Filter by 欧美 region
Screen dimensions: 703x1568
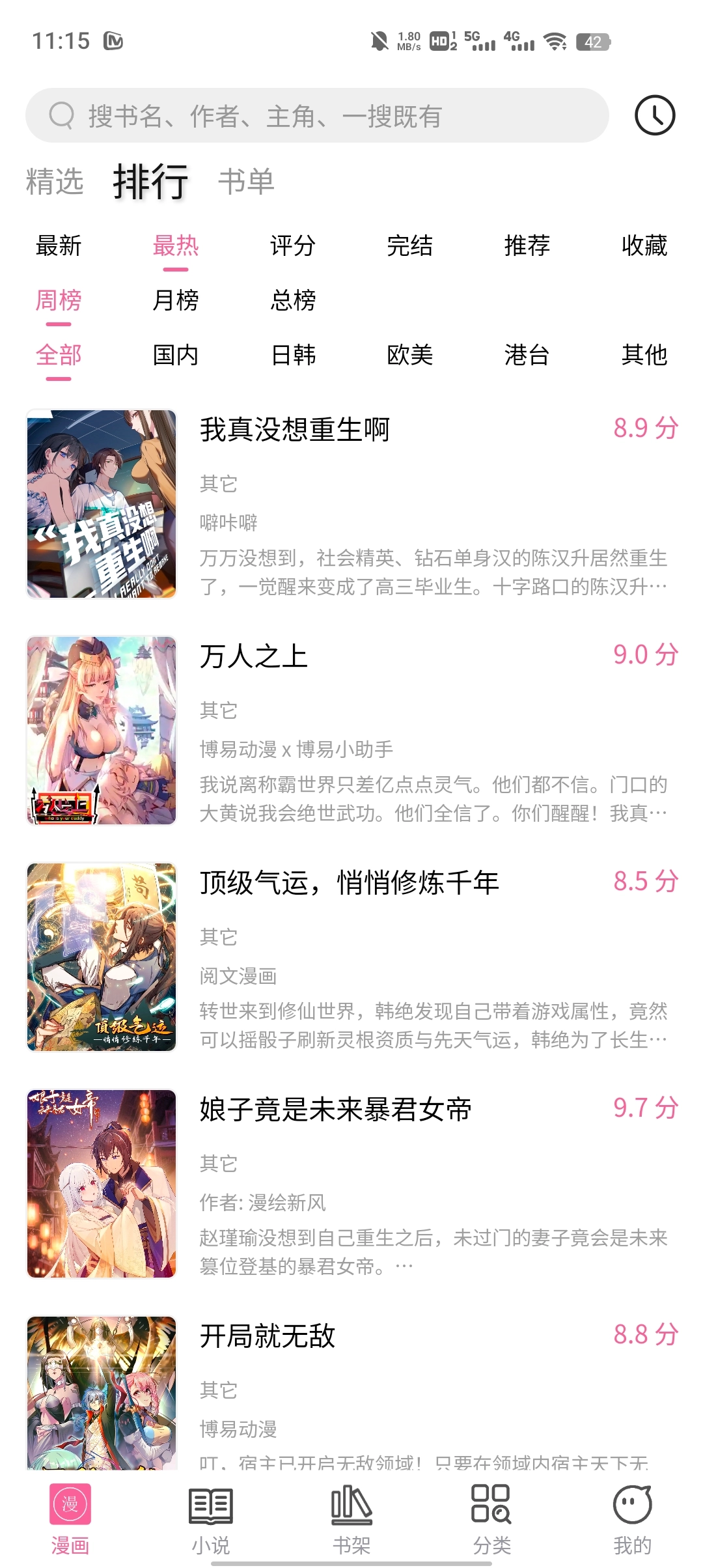pos(409,356)
